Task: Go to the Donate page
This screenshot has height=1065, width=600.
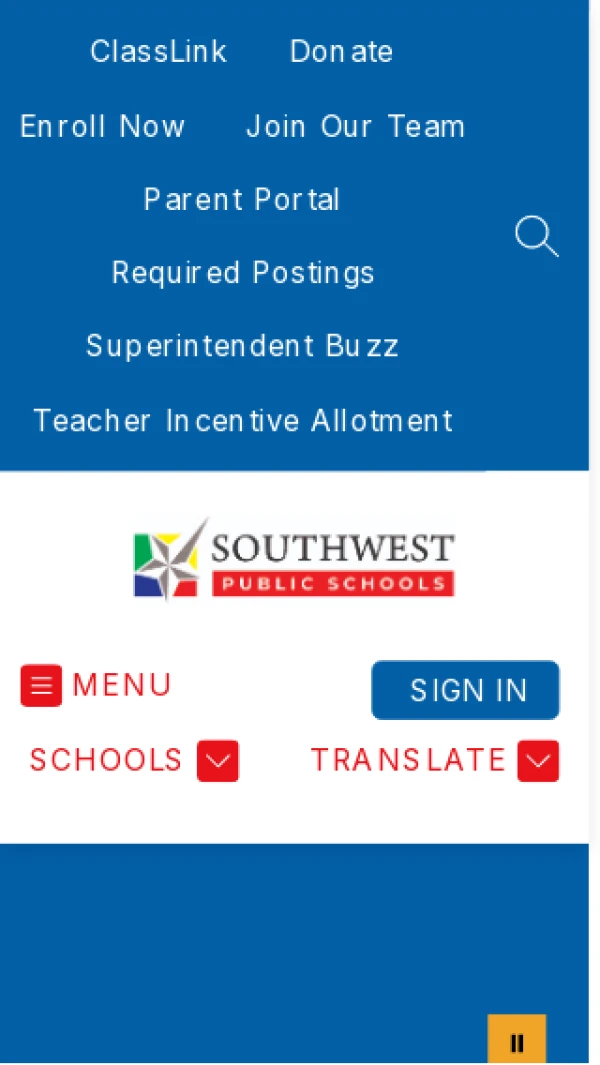Action: click(x=341, y=52)
